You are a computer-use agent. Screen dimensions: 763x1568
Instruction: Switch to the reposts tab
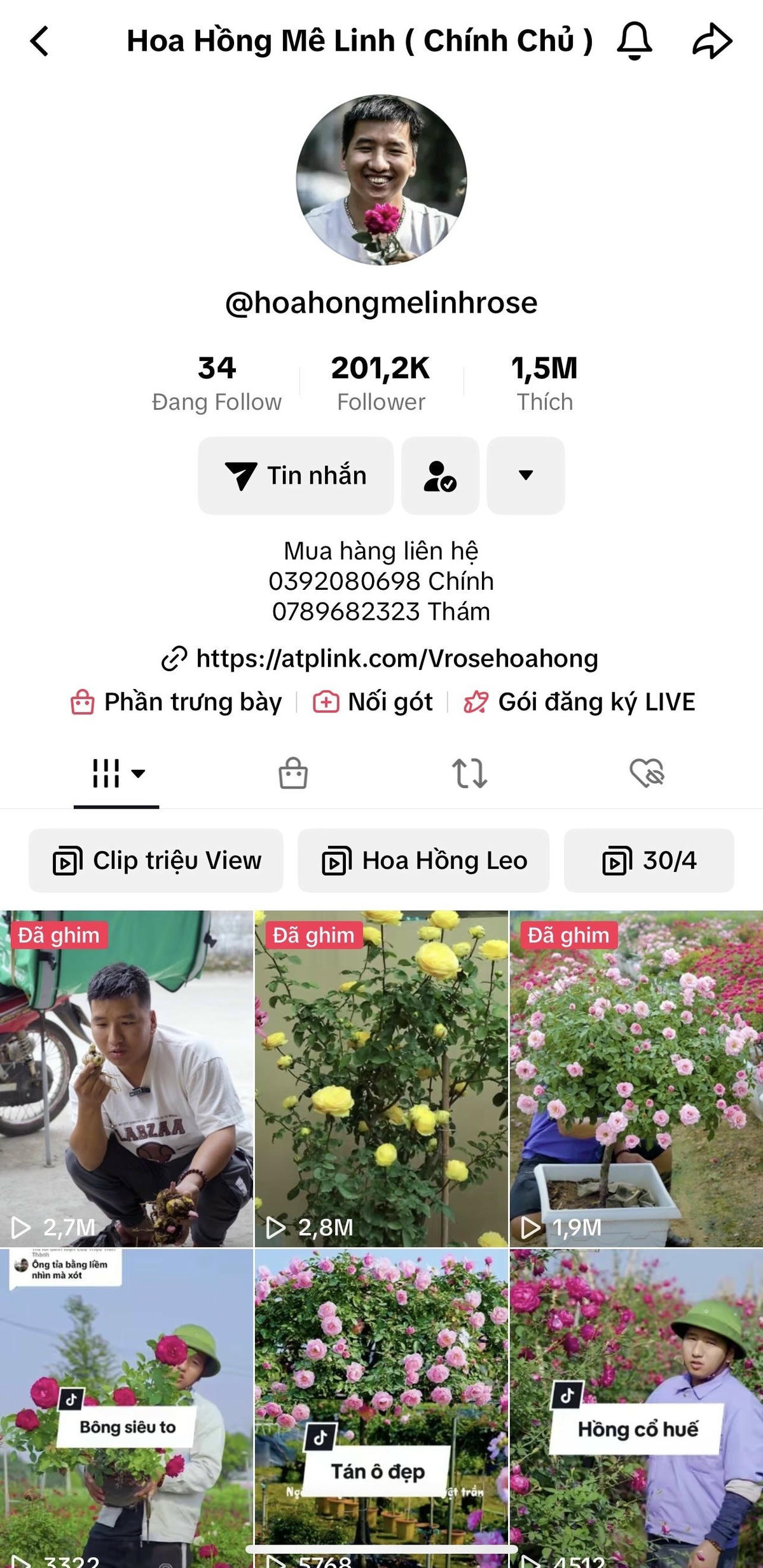[x=469, y=774]
